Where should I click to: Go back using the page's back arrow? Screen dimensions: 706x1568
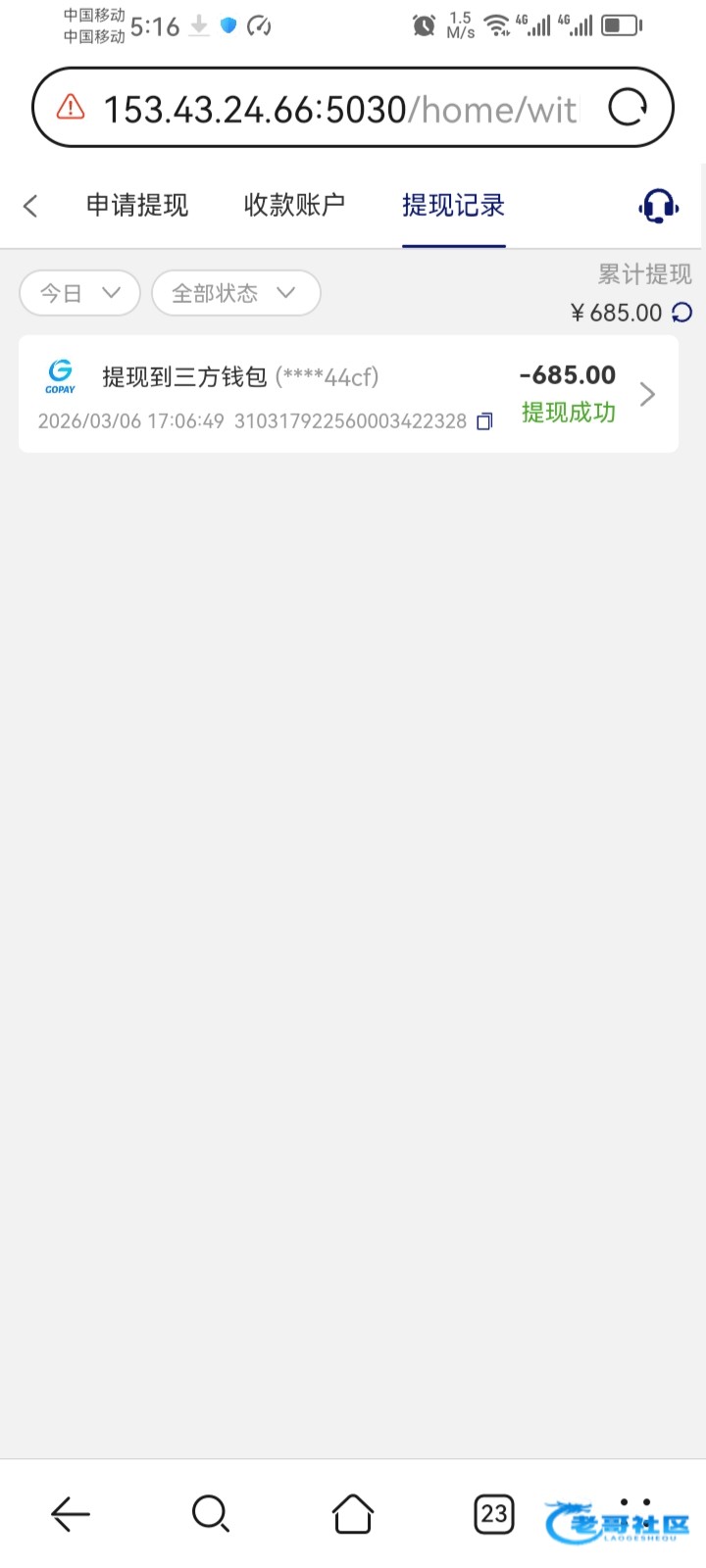point(30,206)
